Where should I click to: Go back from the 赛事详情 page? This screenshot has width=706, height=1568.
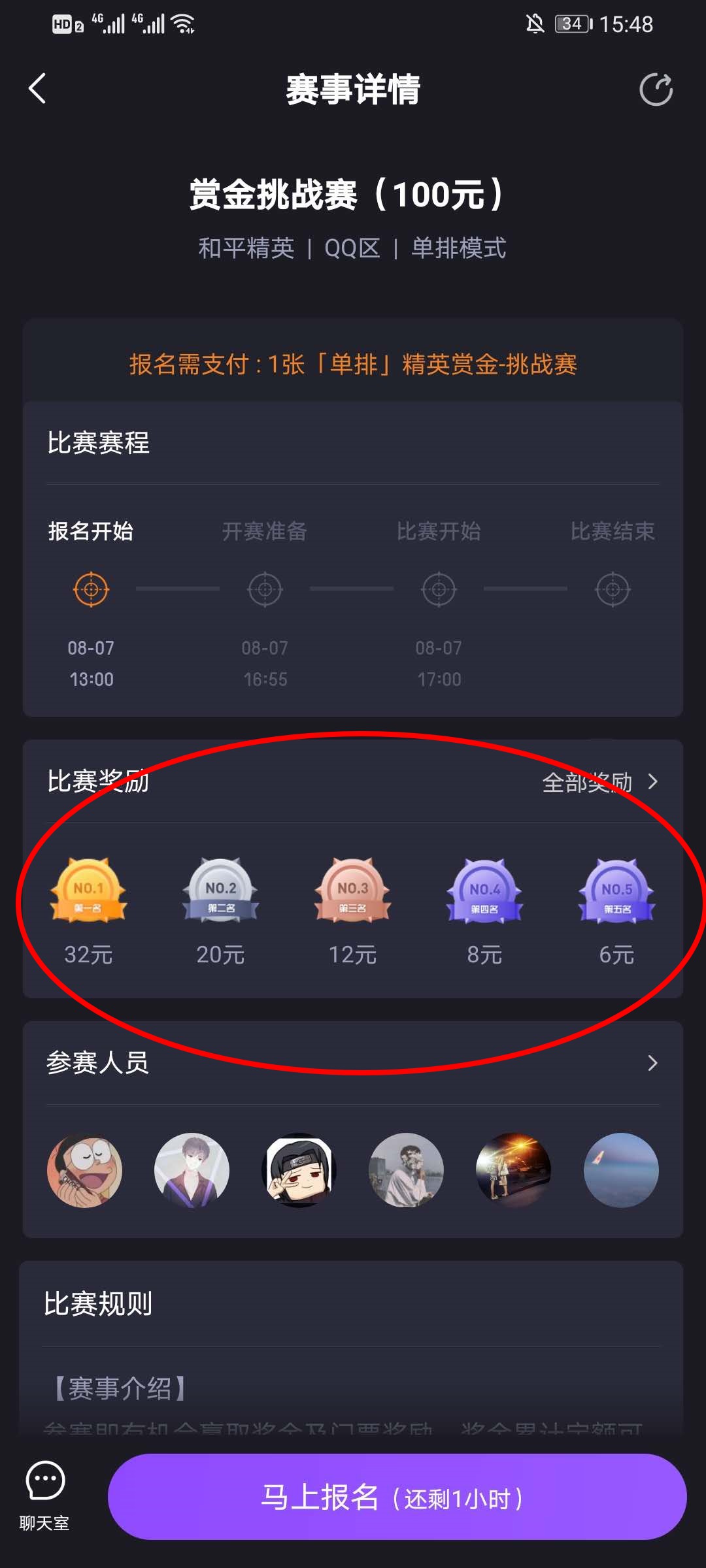(x=38, y=89)
